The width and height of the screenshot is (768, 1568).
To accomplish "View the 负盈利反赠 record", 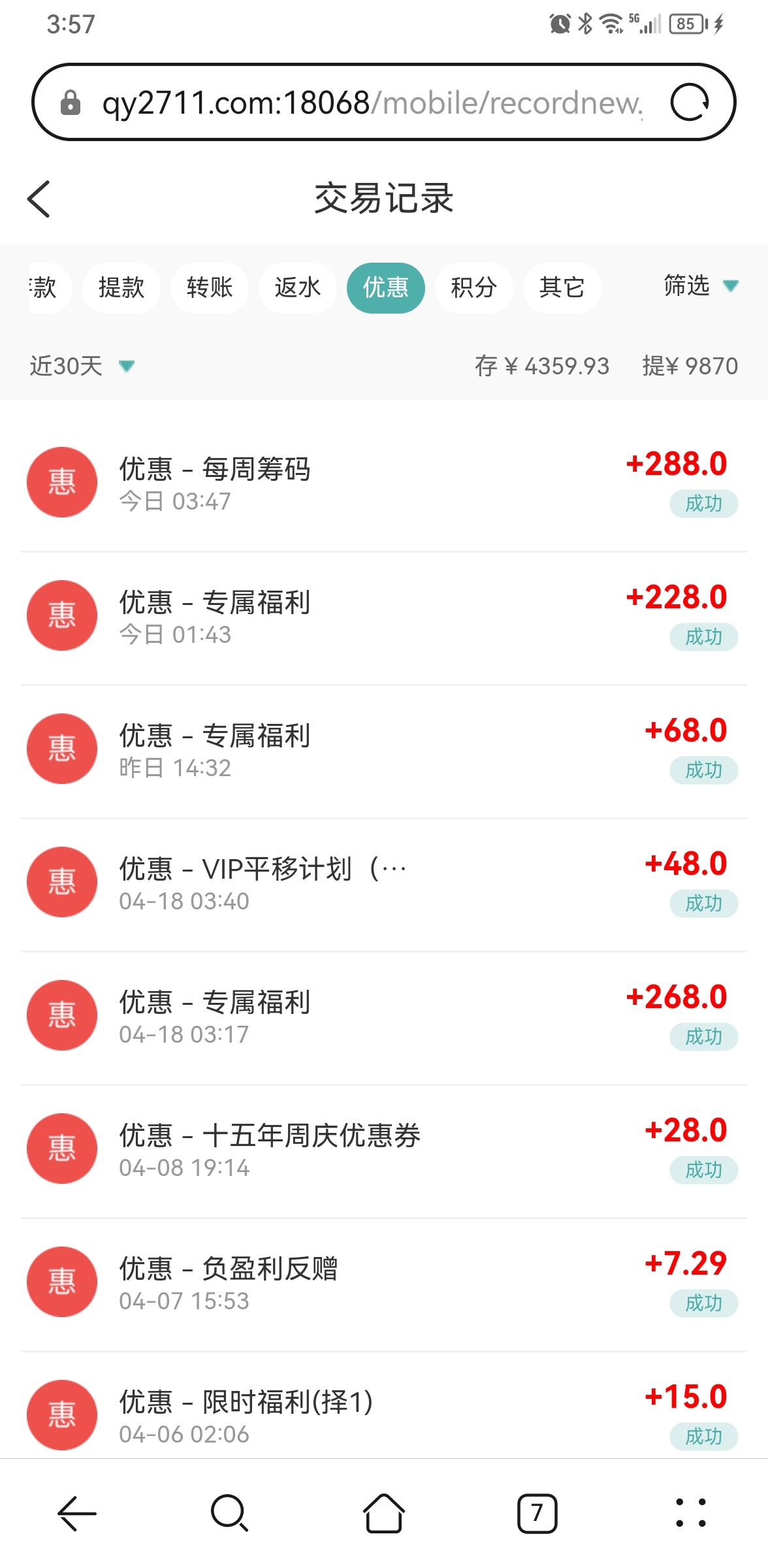I will (384, 1284).
